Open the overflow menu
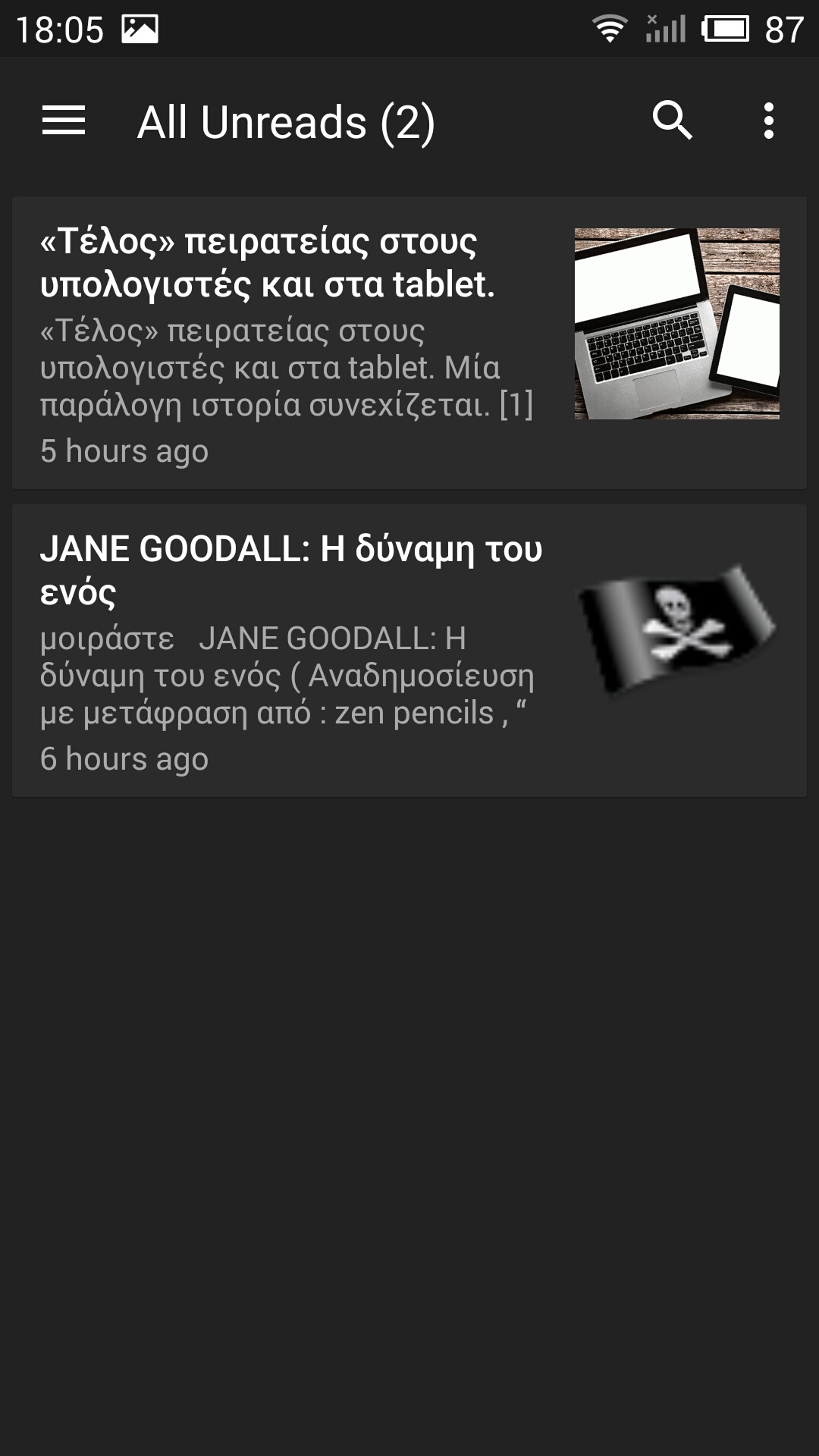 point(768,121)
